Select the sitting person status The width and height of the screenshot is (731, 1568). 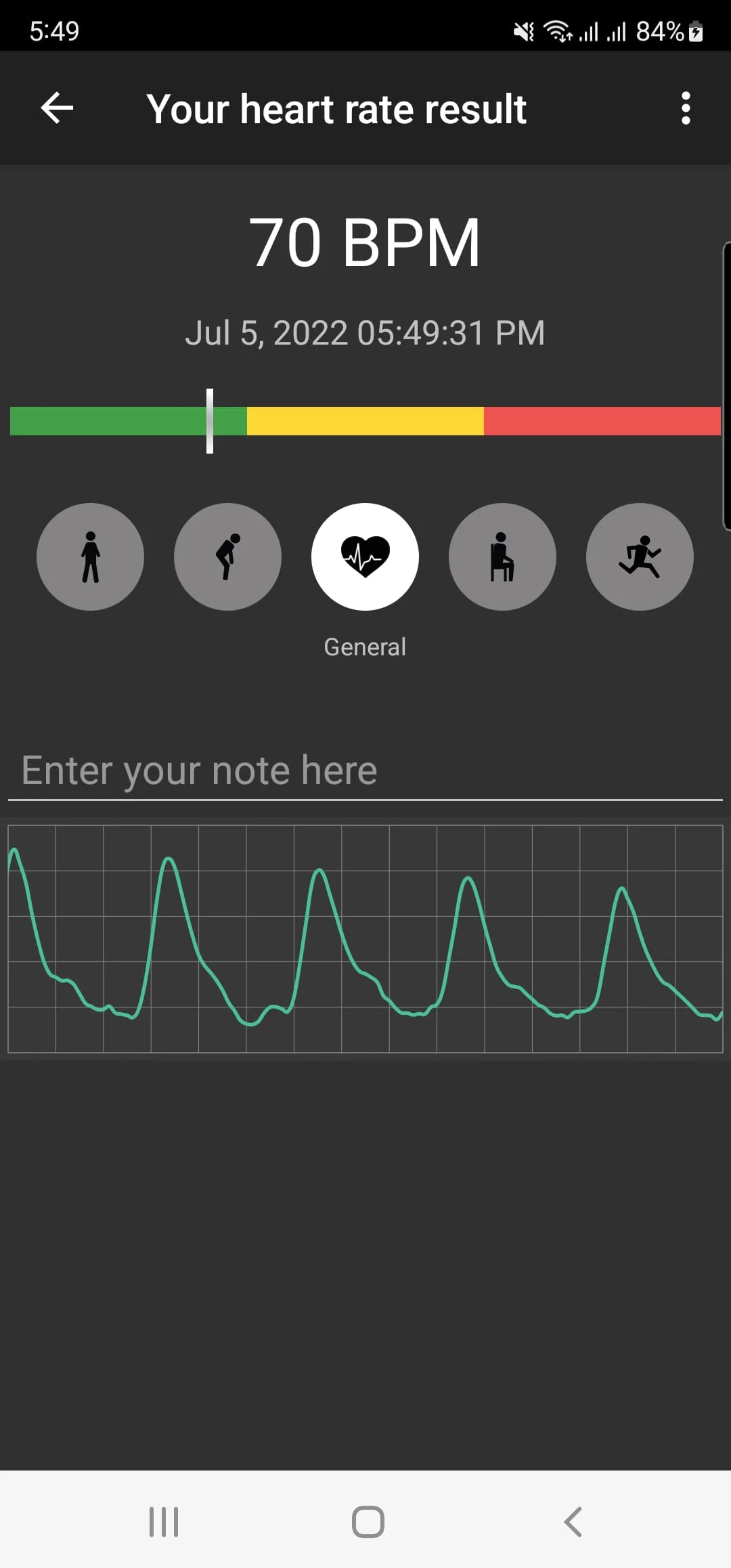click(x=502, y=557)
